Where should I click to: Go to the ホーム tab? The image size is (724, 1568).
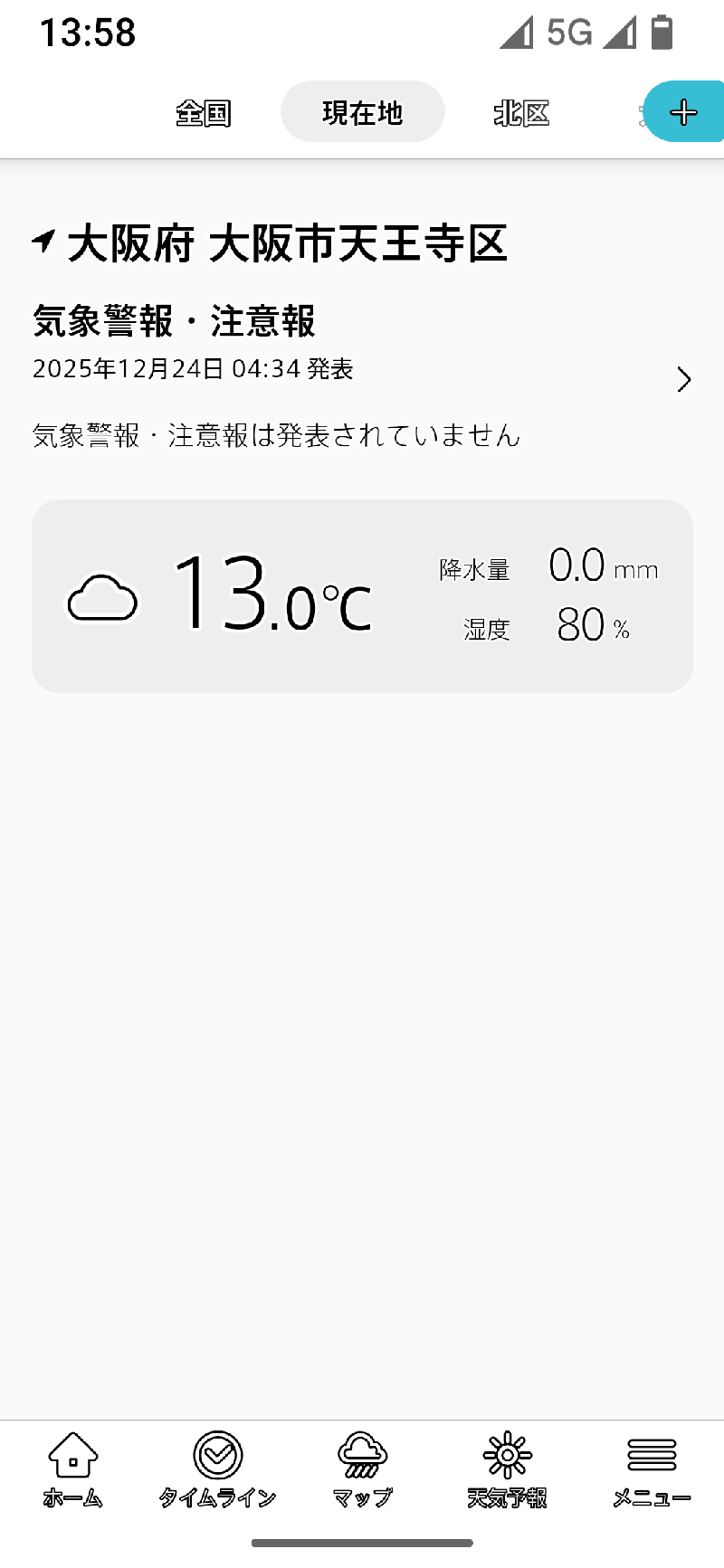pyautogui.click(x=72, y=1469)
